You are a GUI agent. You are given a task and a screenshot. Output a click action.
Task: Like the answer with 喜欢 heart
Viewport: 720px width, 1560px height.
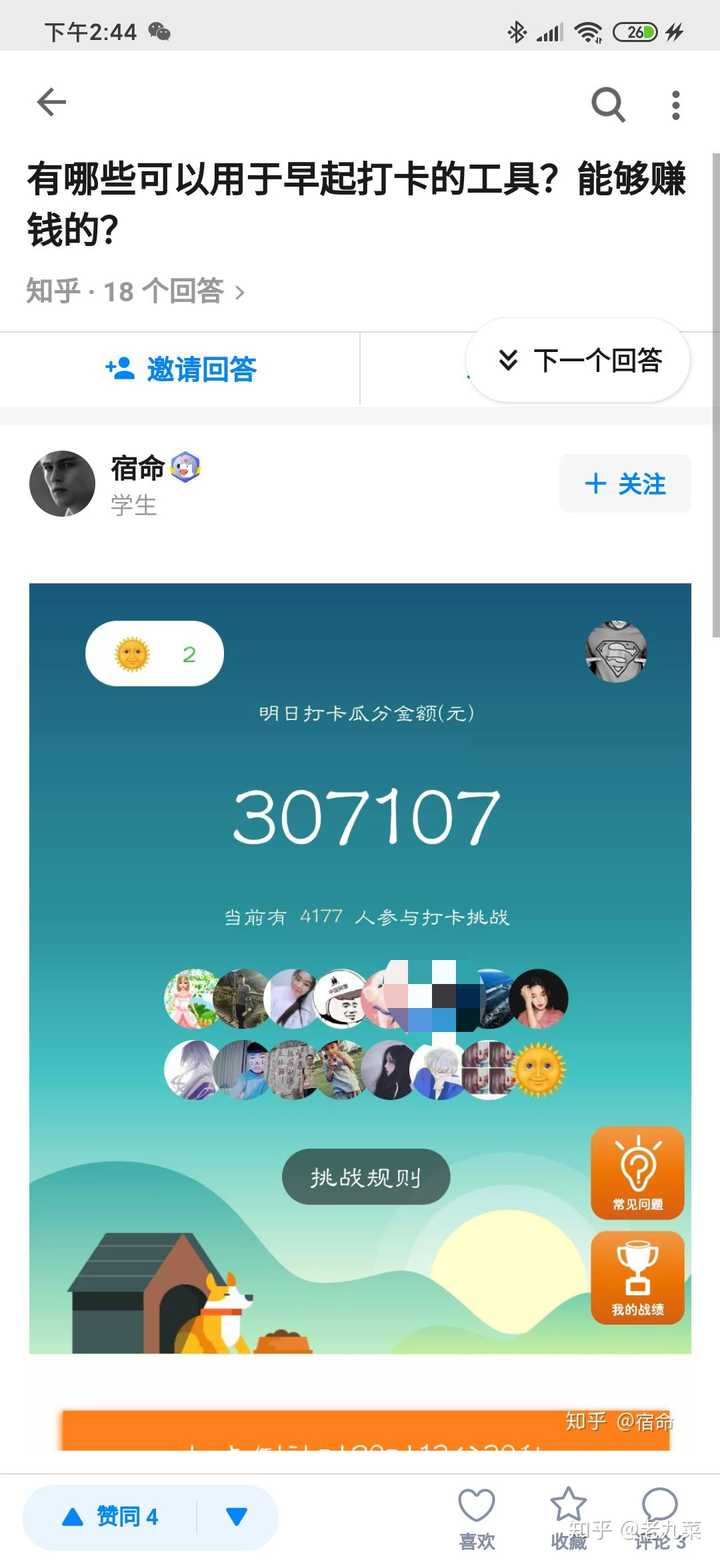click(477, 1518)
